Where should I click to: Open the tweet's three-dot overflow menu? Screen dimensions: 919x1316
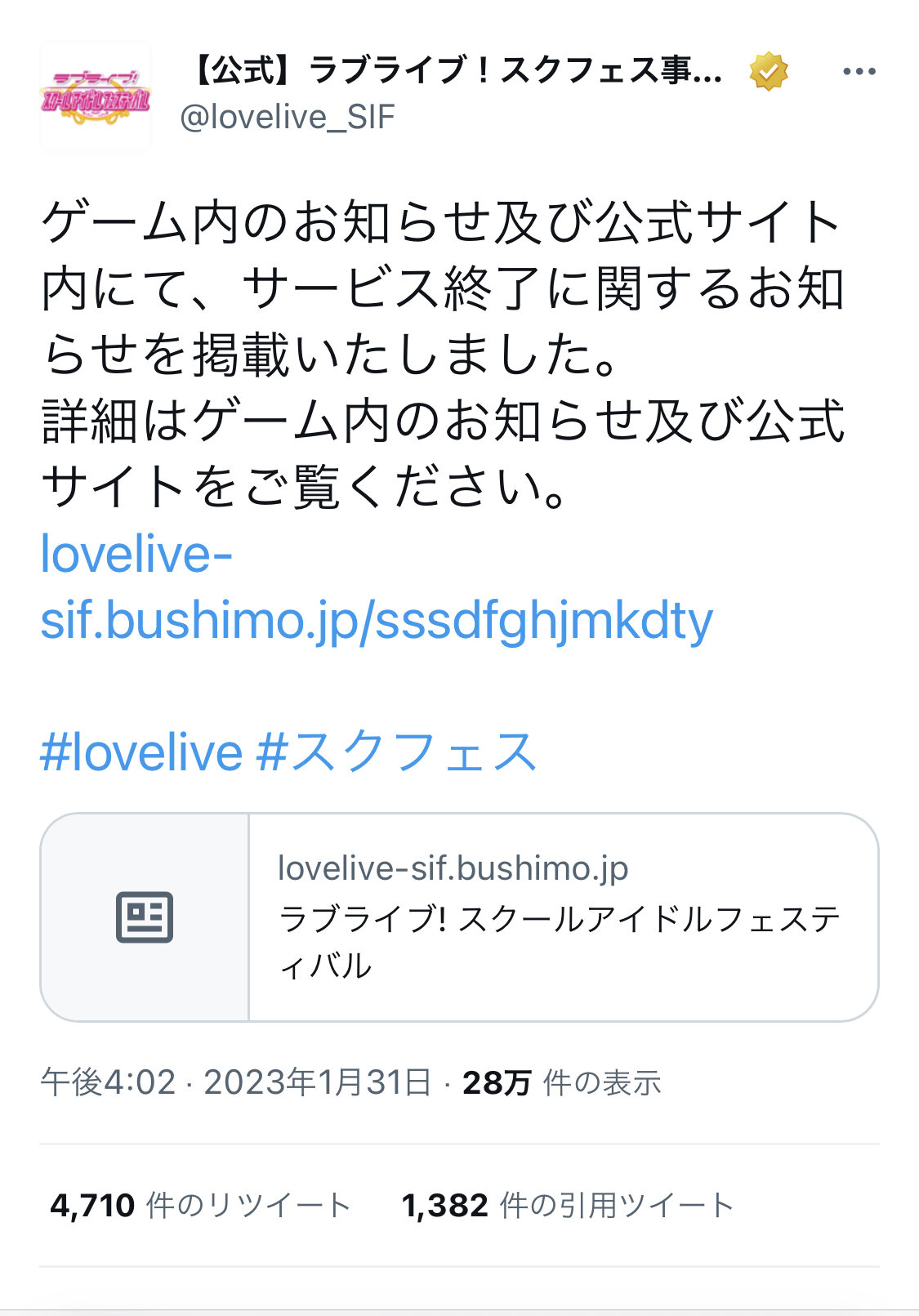[859, 72]
